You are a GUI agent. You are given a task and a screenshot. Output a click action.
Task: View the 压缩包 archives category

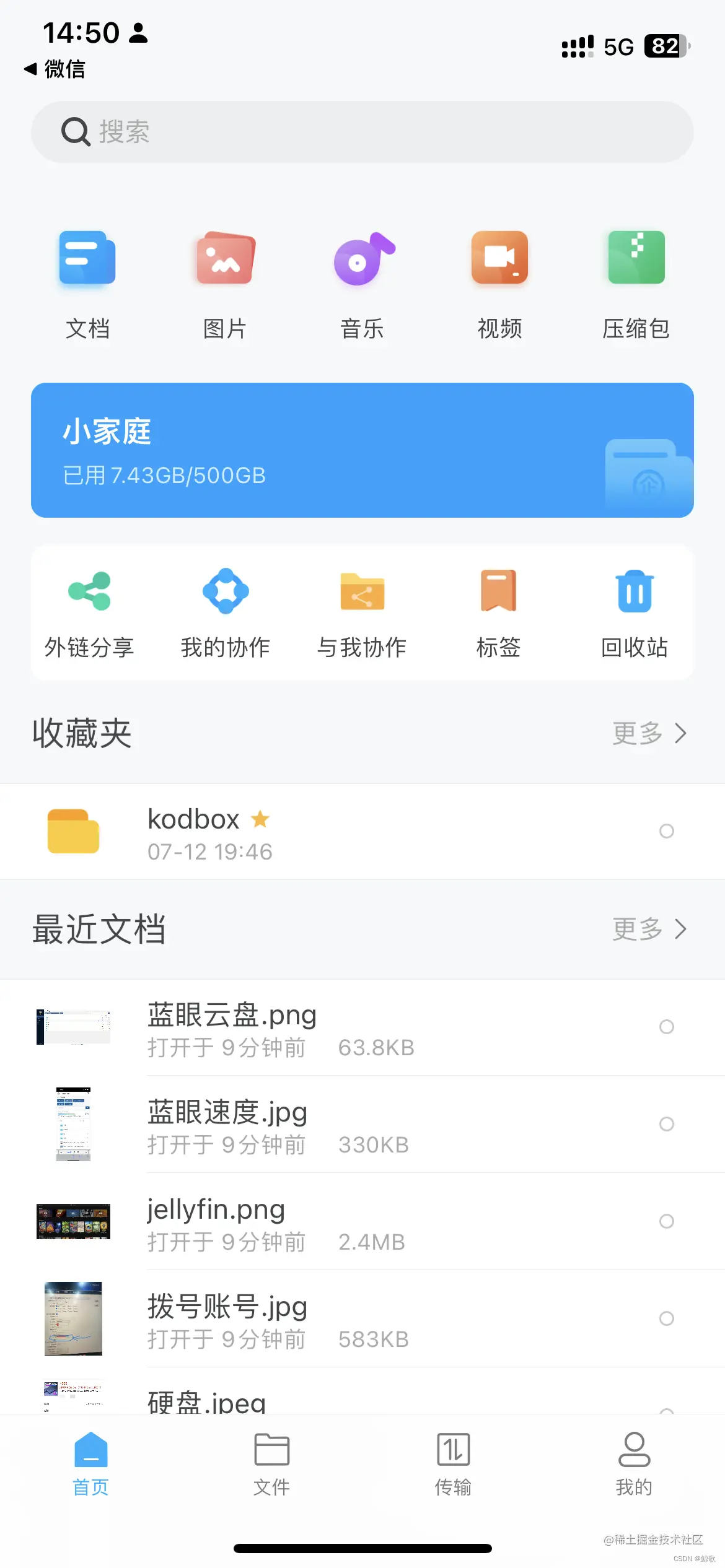pyautogui.click(x=636, y=283)
